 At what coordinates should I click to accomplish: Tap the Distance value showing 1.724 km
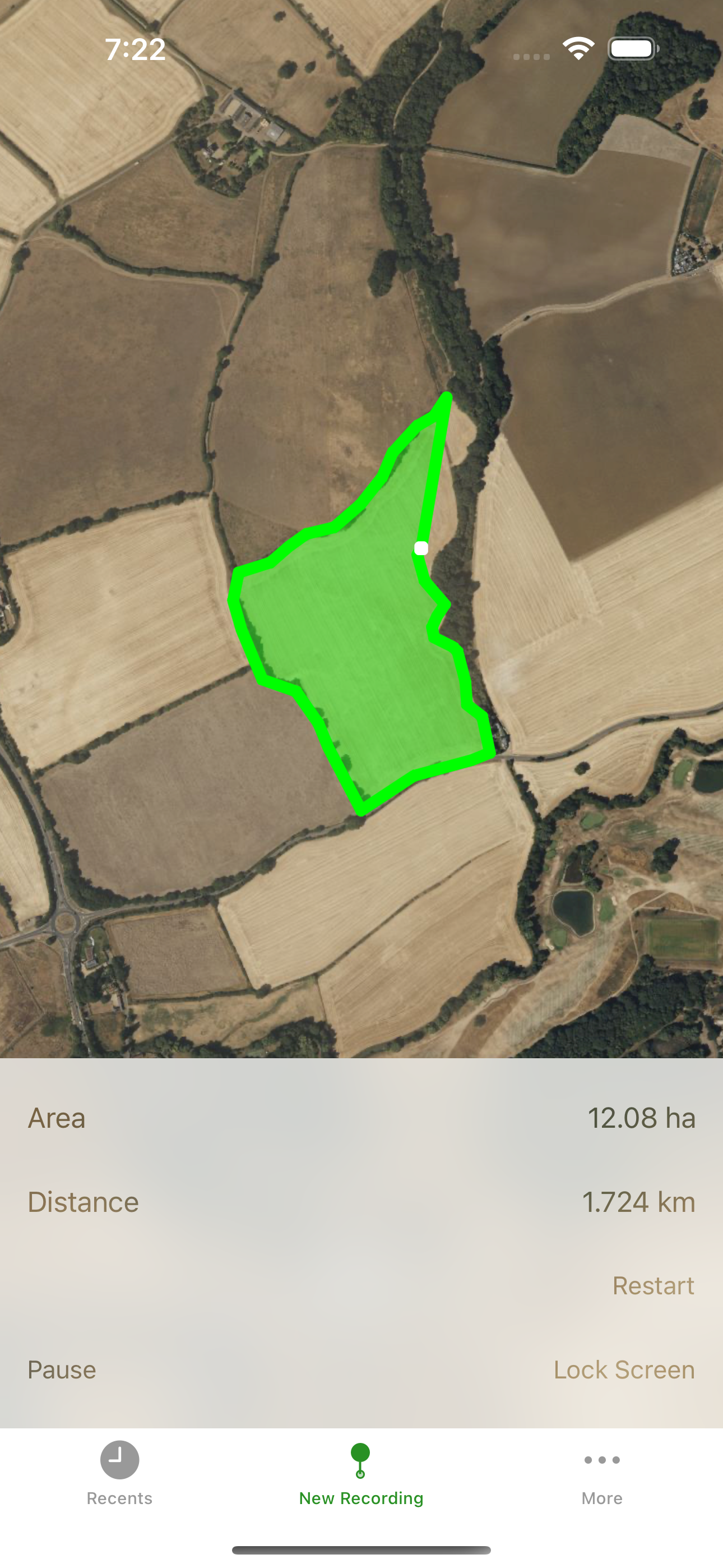click(x=638, y=1202)
